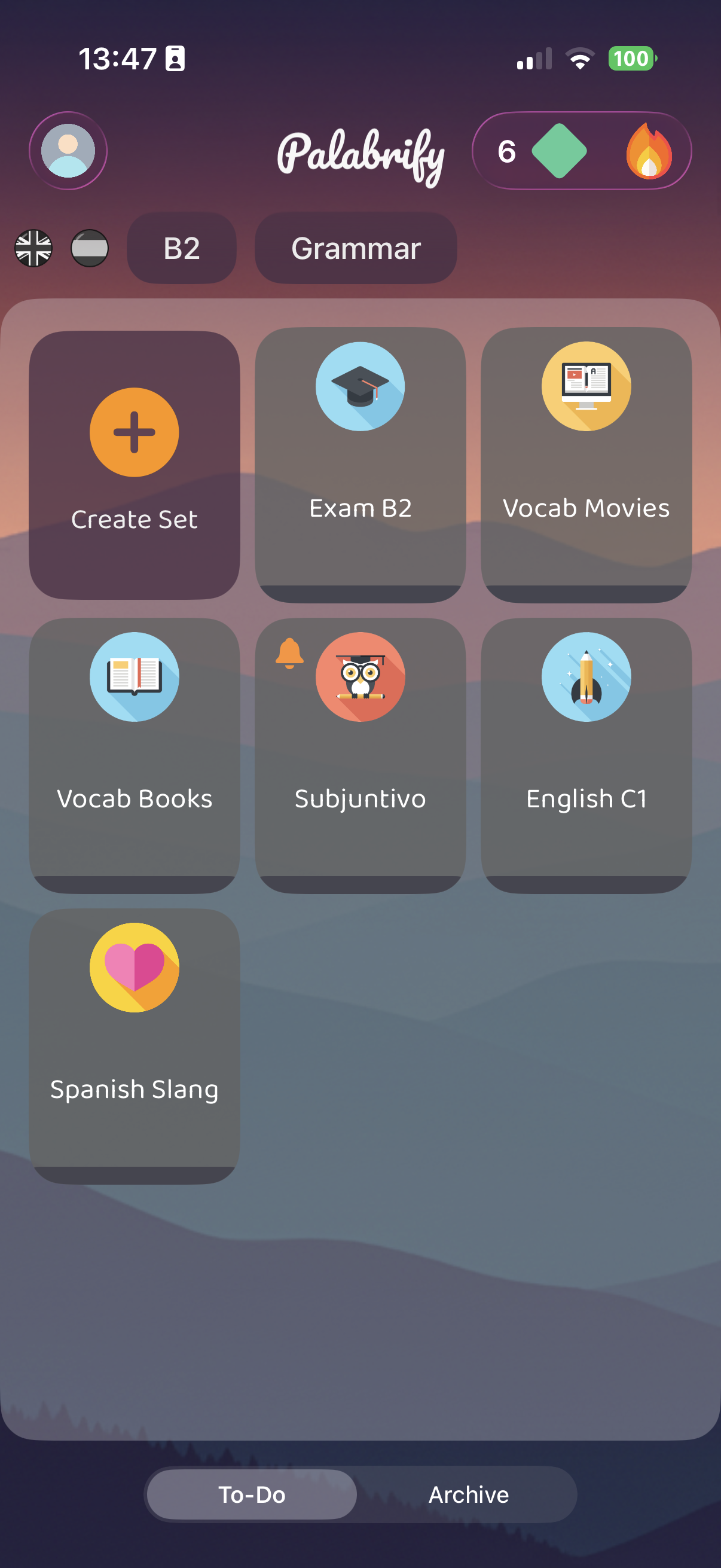Select the second language flag
Image resolution: width=721 pixels, height=1568 pixels.
click(90, 248)
